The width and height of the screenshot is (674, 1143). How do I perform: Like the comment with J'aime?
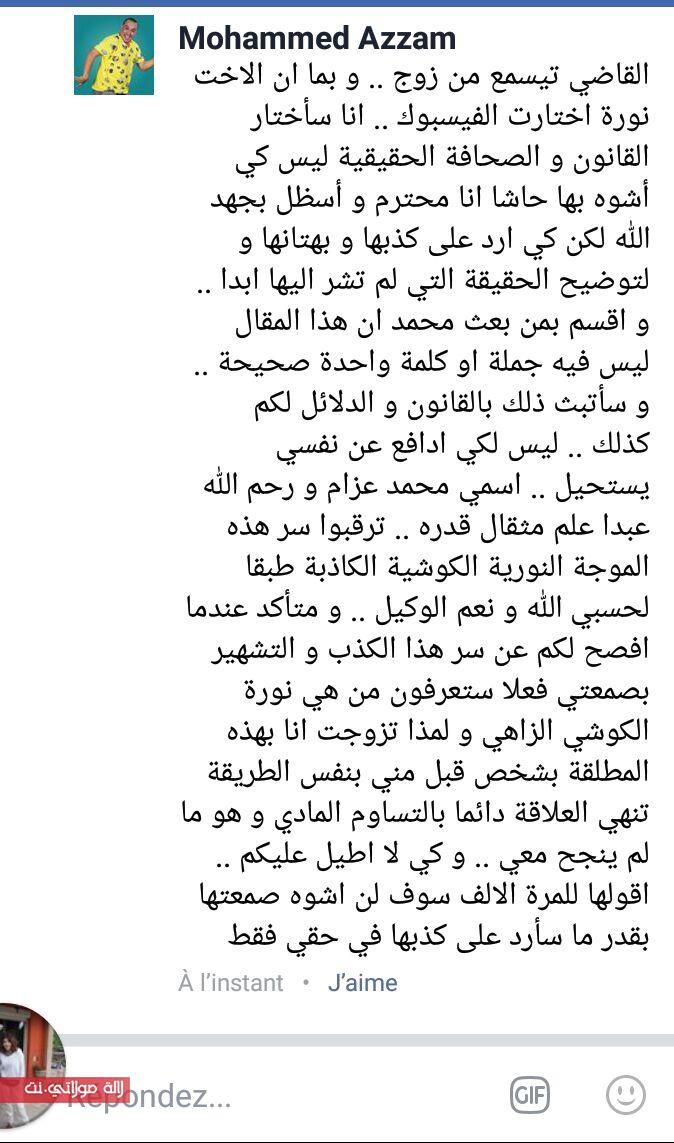(x=362, y=983)
